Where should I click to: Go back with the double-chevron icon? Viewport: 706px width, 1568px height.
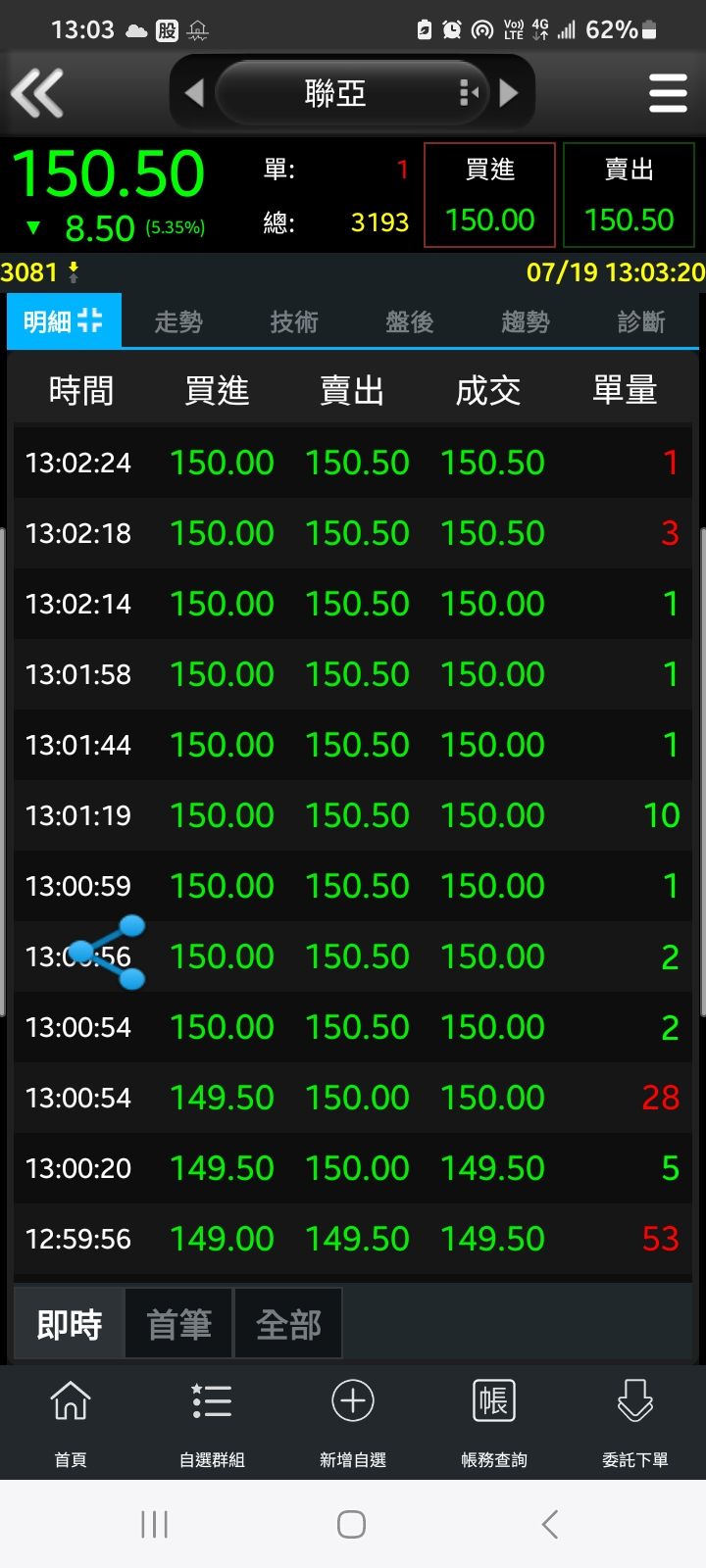point(37,93)
